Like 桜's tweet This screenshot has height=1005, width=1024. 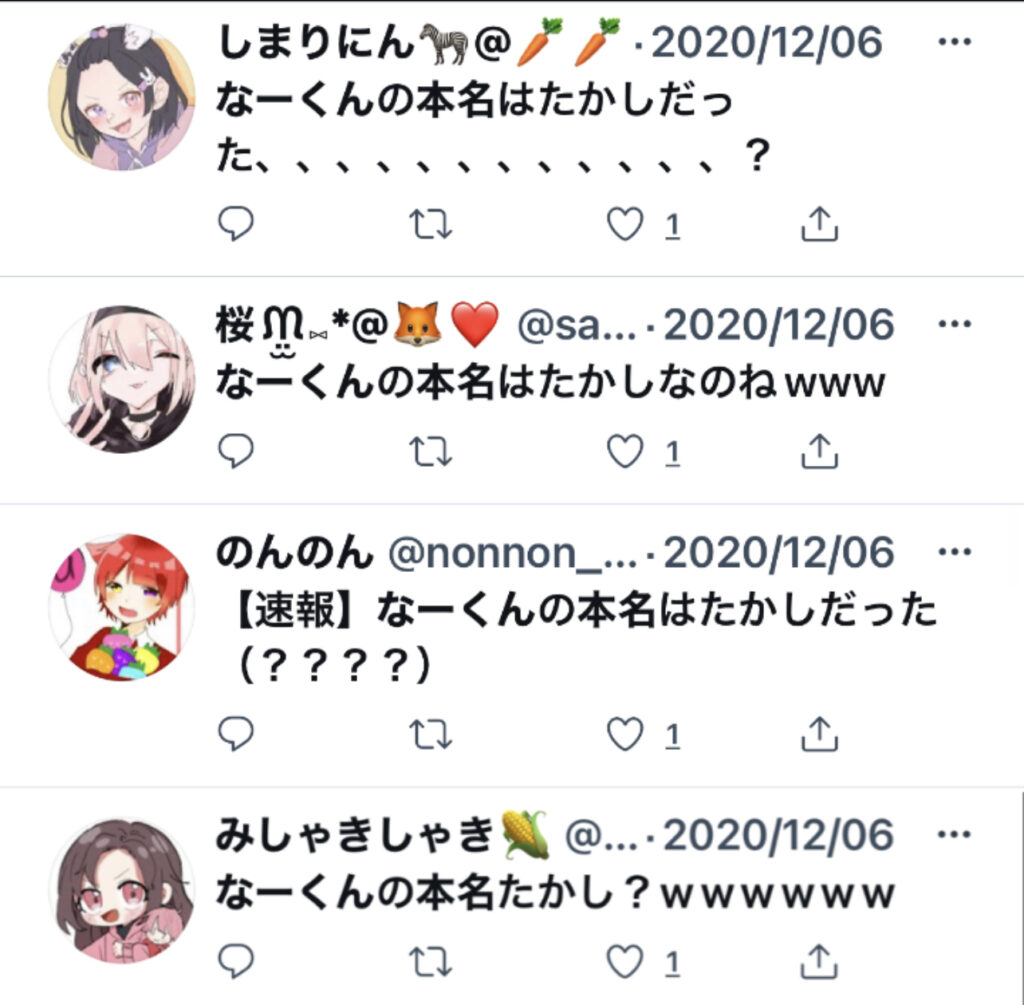[626, 452]
